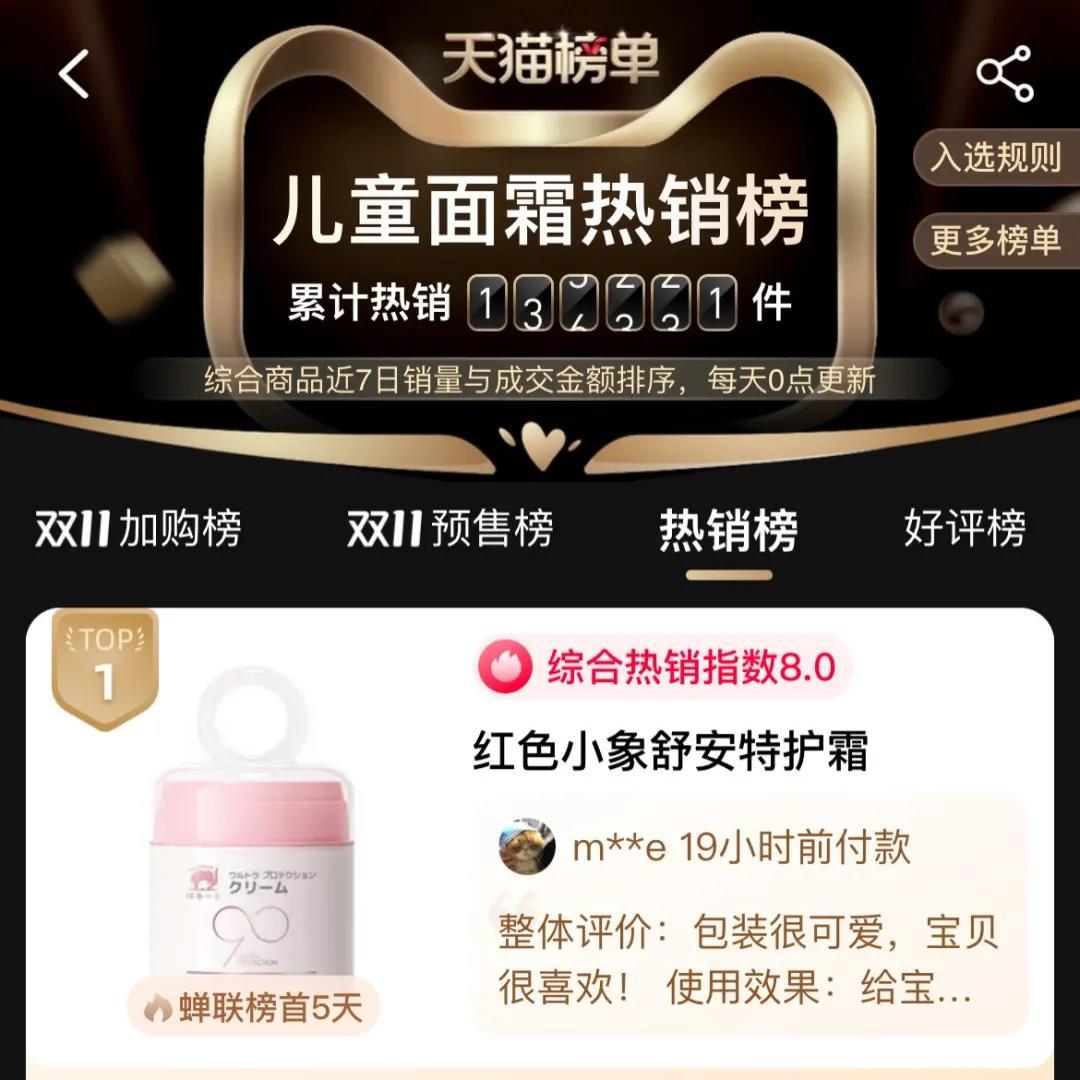
Task: Go back using the top-left arrow
Action: point(75,73)
